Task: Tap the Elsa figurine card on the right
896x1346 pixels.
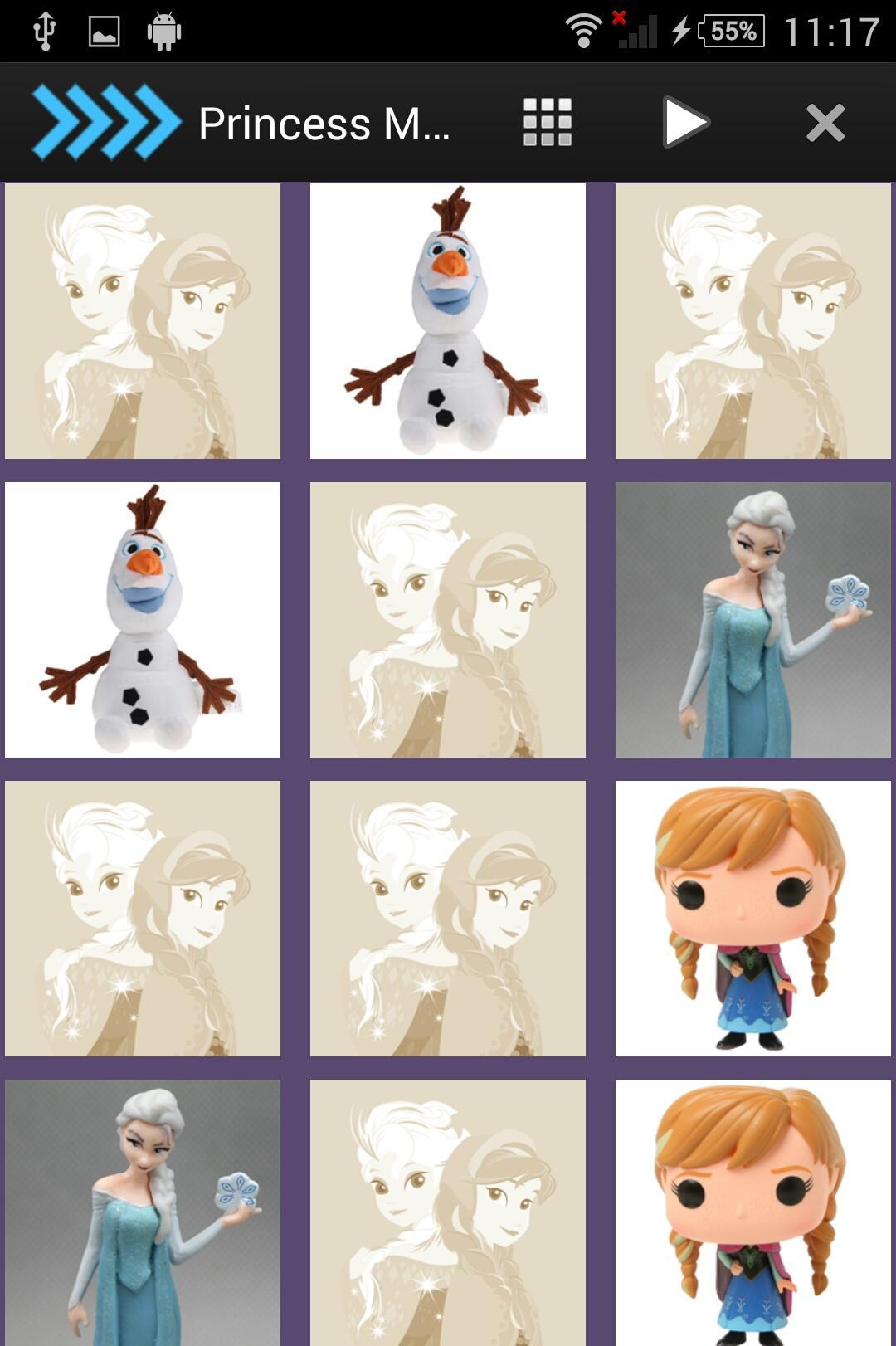Action: click(x=752, y=622)
